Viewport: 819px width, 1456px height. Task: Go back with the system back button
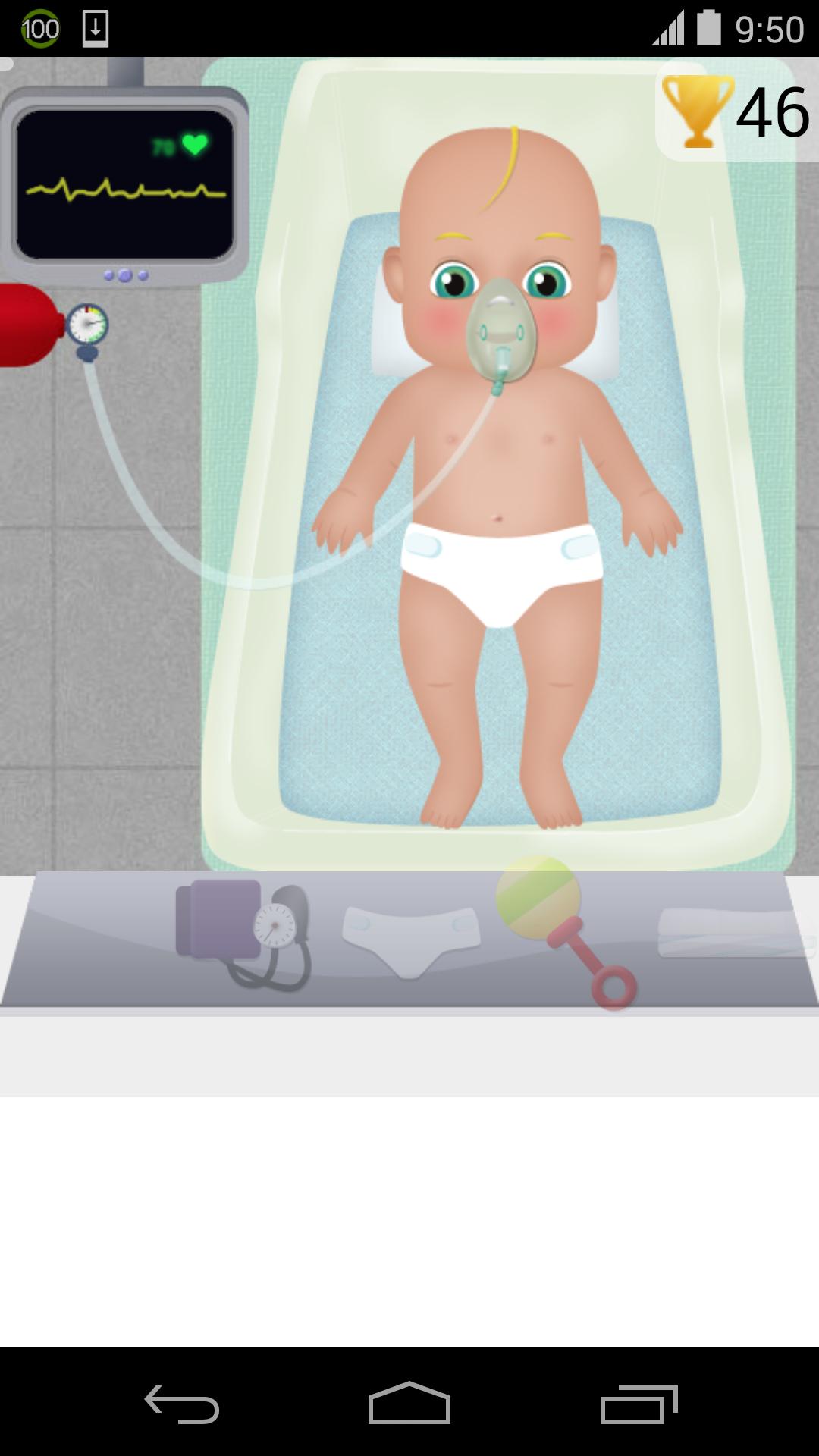point(182,1405)
